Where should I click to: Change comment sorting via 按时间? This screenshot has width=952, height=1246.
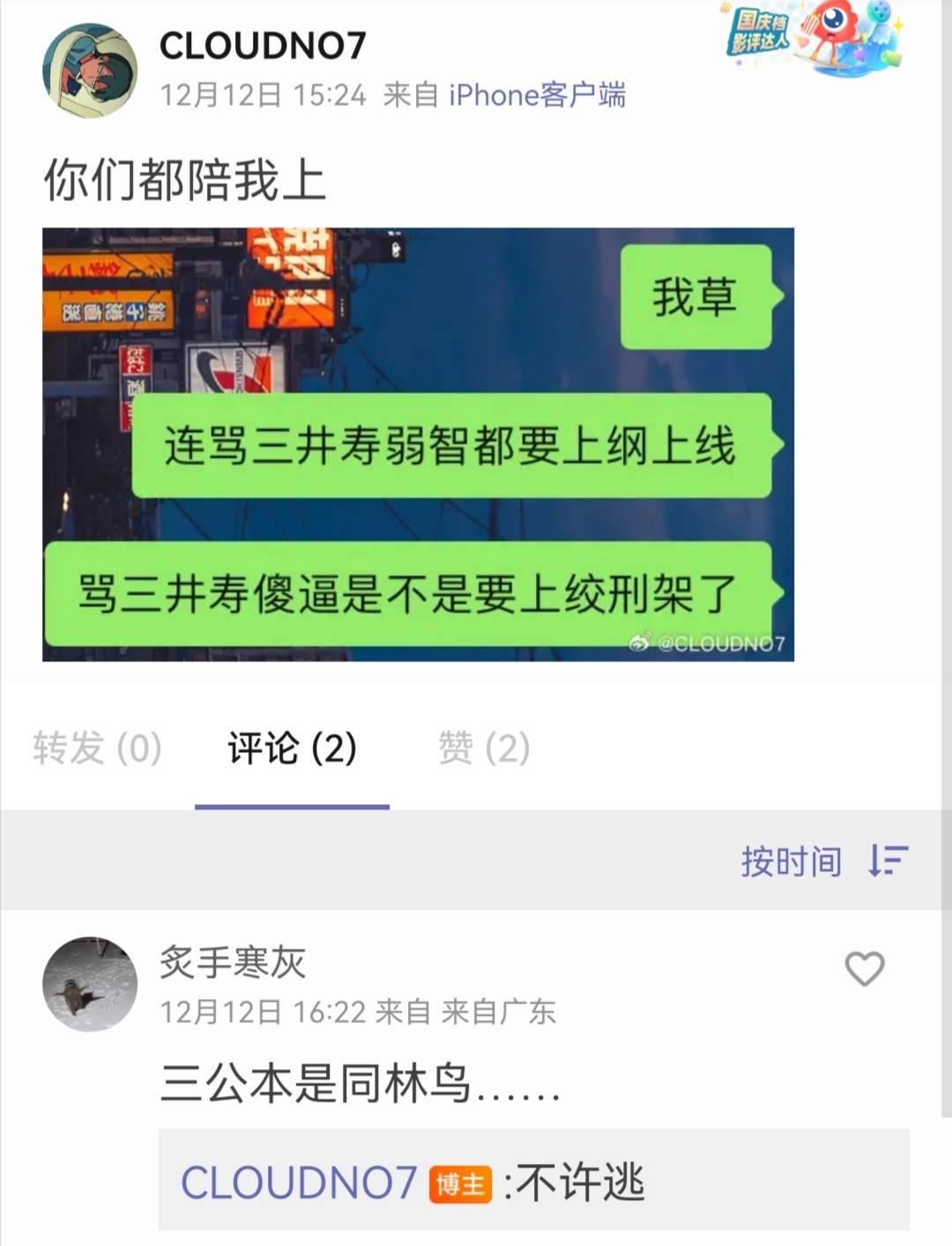(x=823, y=861)
